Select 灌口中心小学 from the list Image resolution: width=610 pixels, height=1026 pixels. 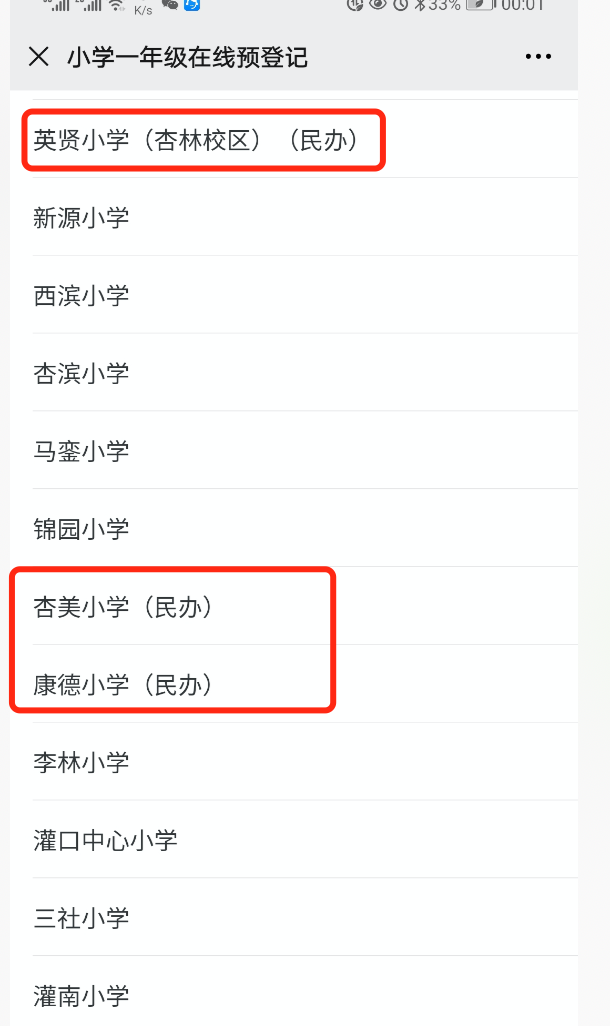106,840
